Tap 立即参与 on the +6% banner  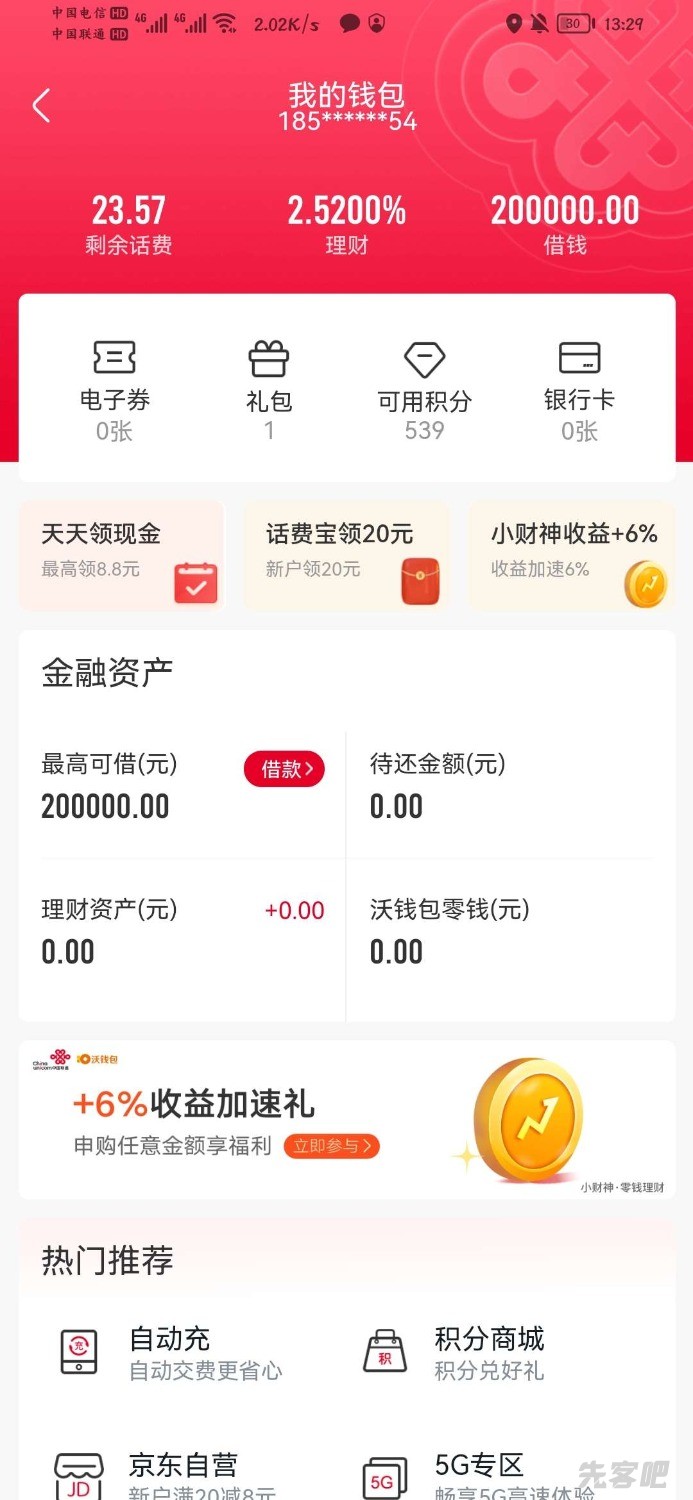(331, 1146)
